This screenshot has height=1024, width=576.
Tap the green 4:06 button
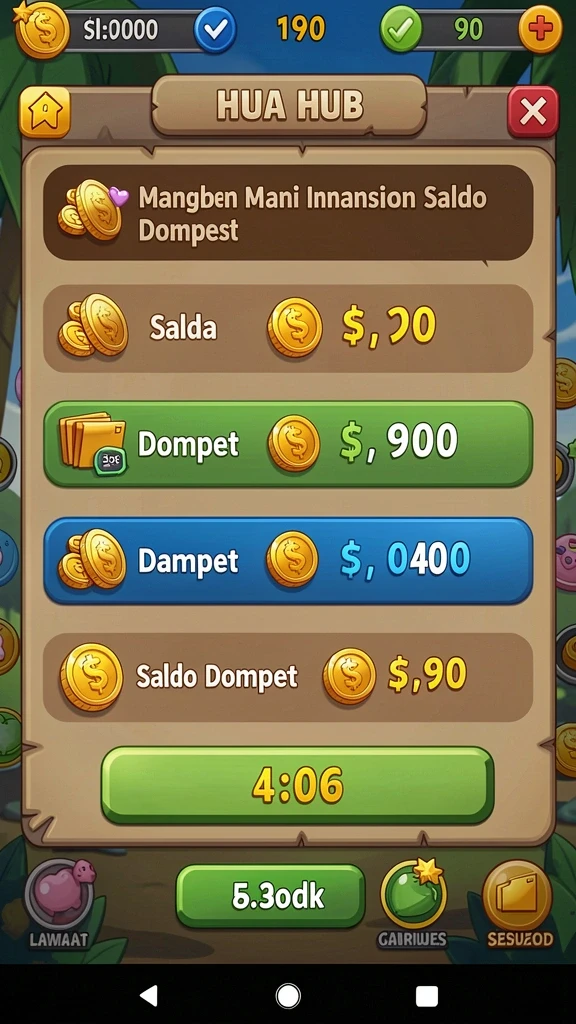pyautogui.click(x=298, y=785)
